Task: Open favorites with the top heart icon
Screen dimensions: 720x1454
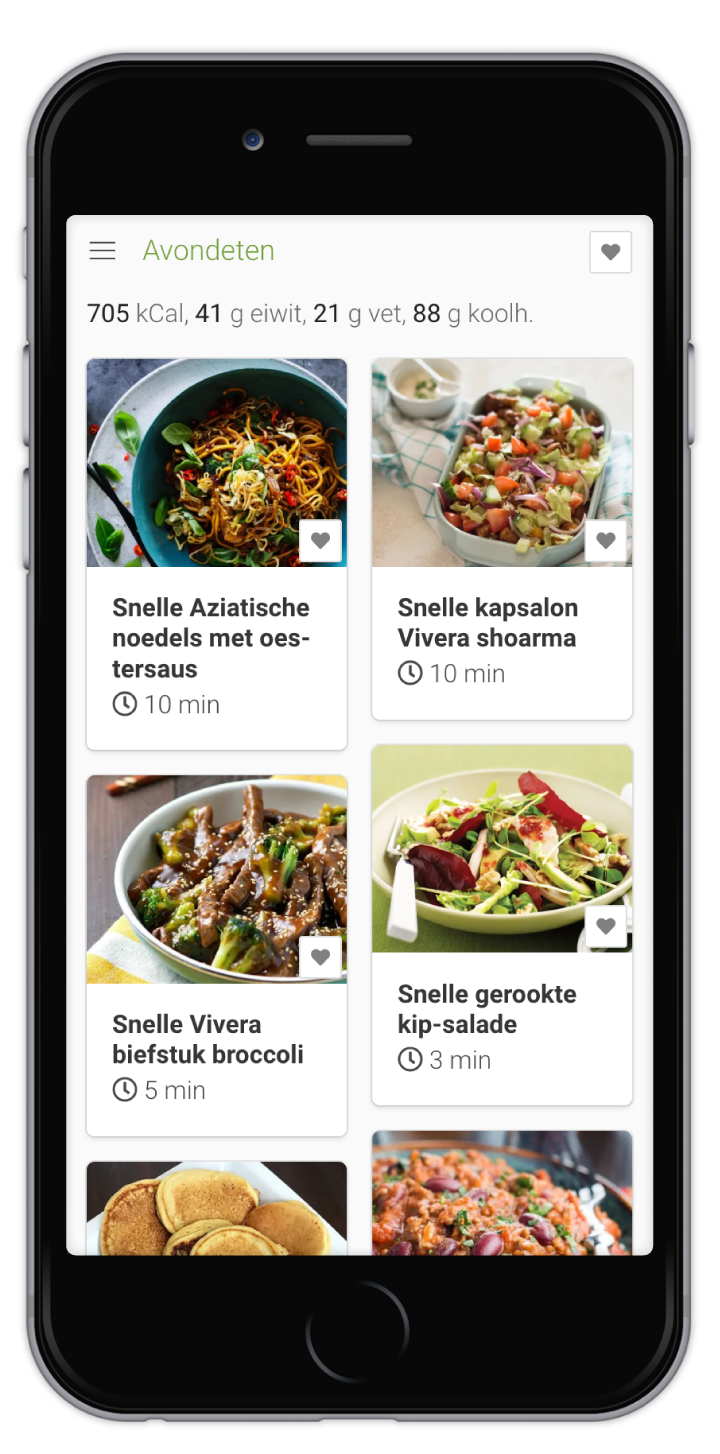Action: coord(610,252)
